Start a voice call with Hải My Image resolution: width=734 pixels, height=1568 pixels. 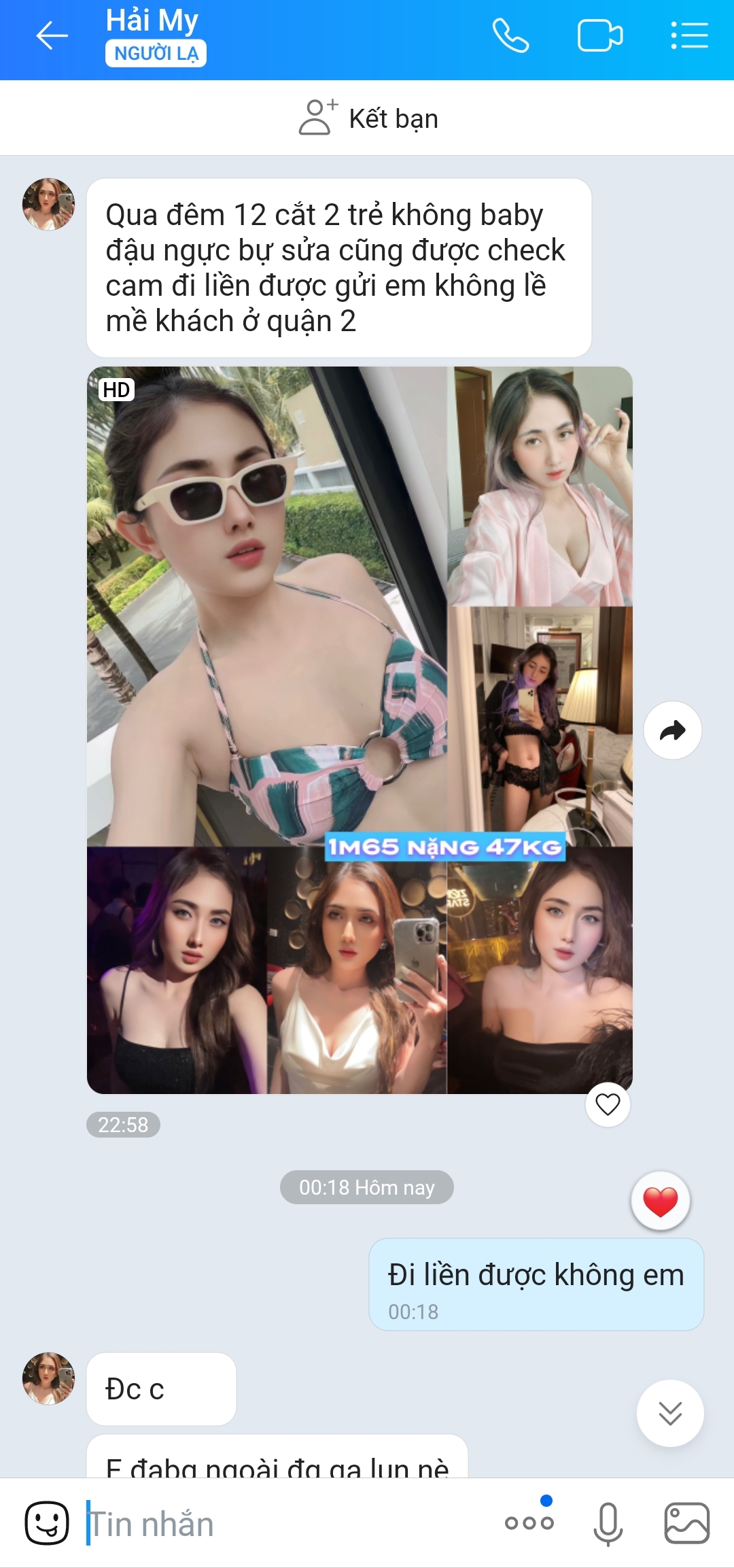tap(510, 36)
